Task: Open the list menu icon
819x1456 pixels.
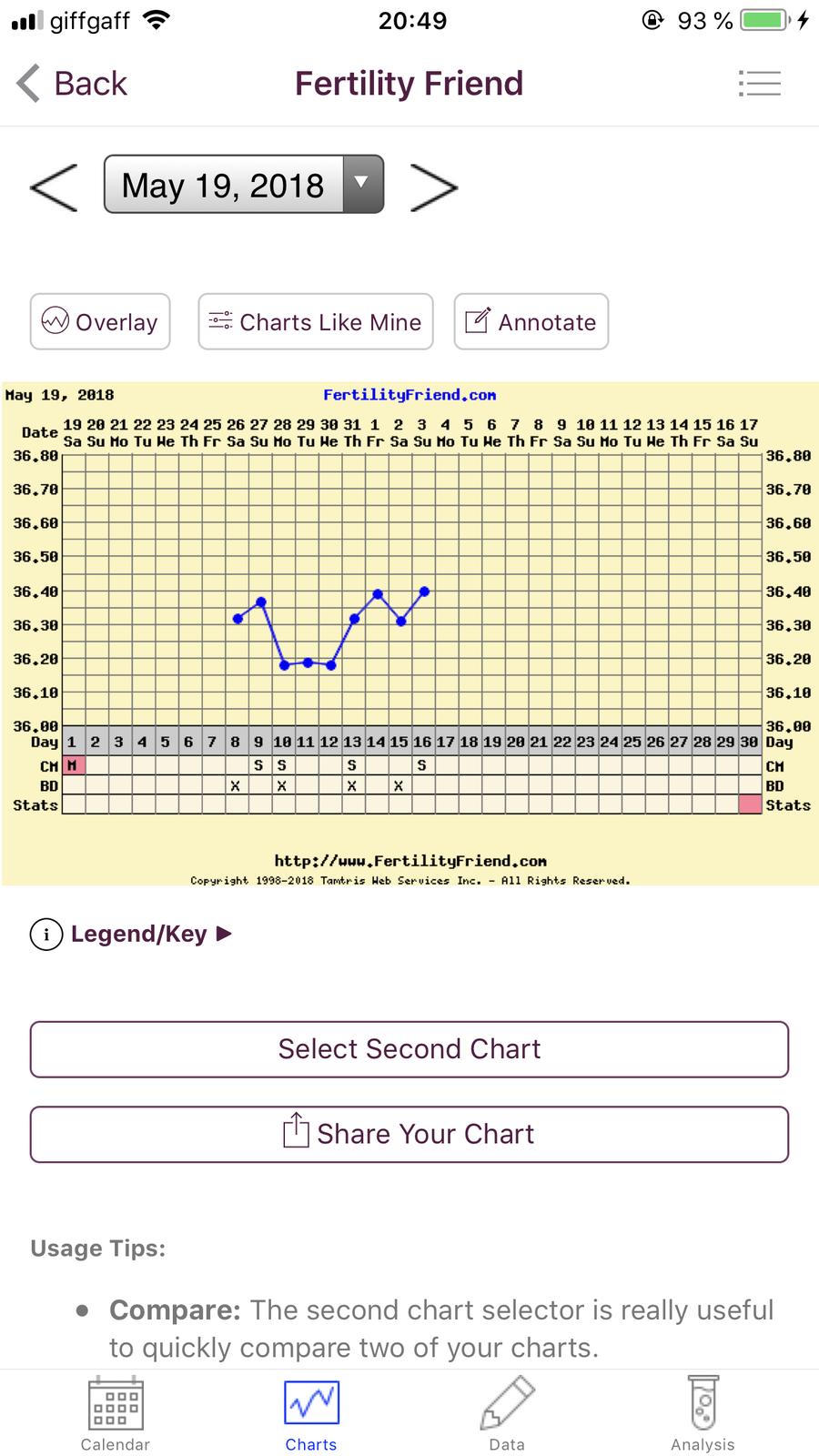Action: click(x=759, y=84)
